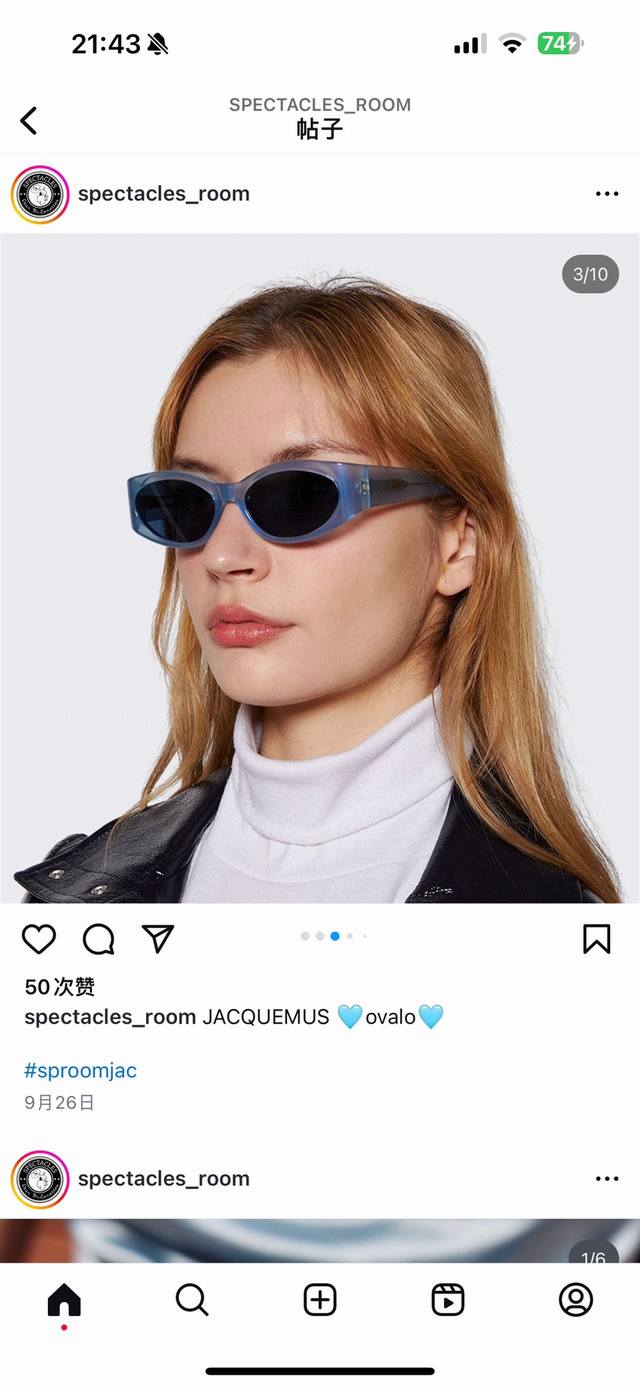The width and height of the screenshot is (640, 1387).
Task: View the 50 likes list
Action: pyautogui.click(x=60, y=987)
